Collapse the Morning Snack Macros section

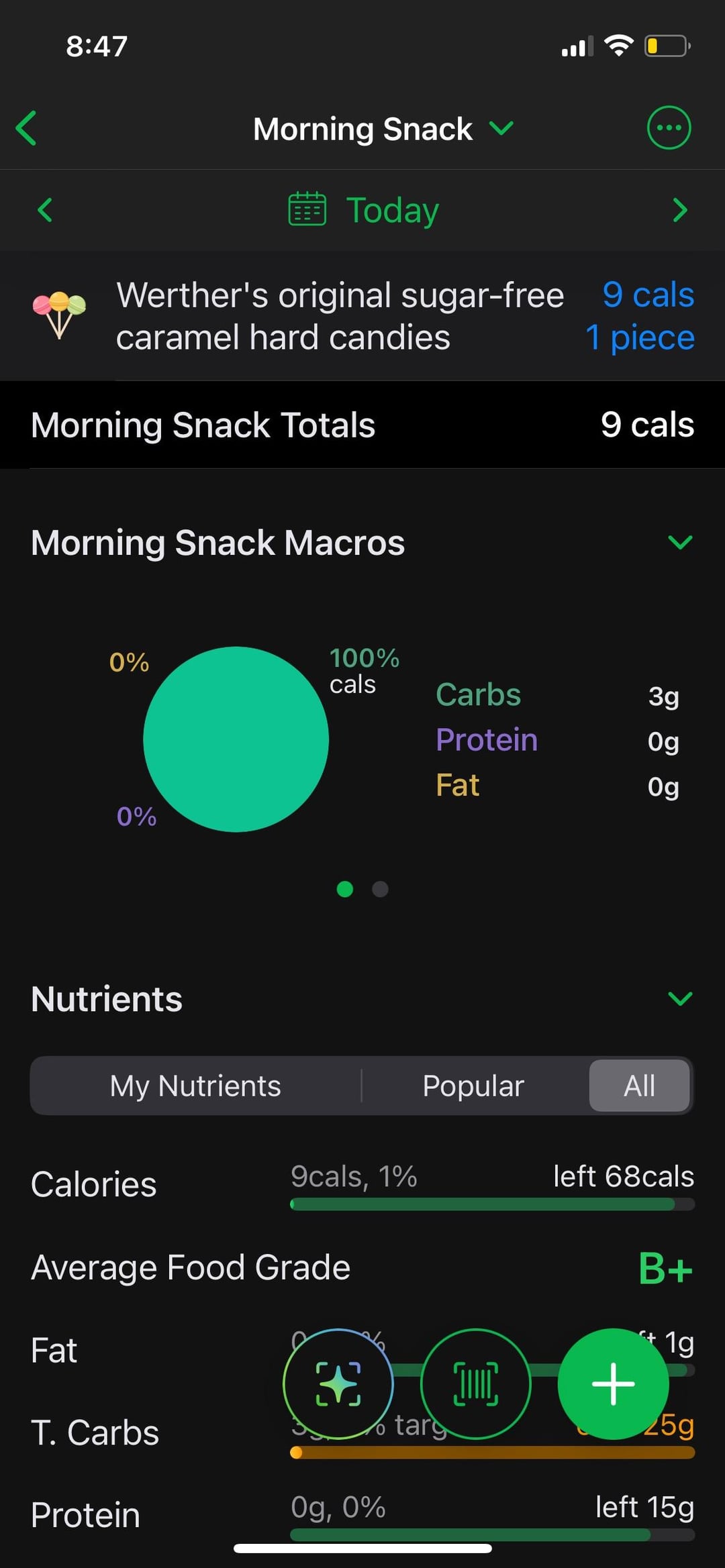tap(679, 542)
